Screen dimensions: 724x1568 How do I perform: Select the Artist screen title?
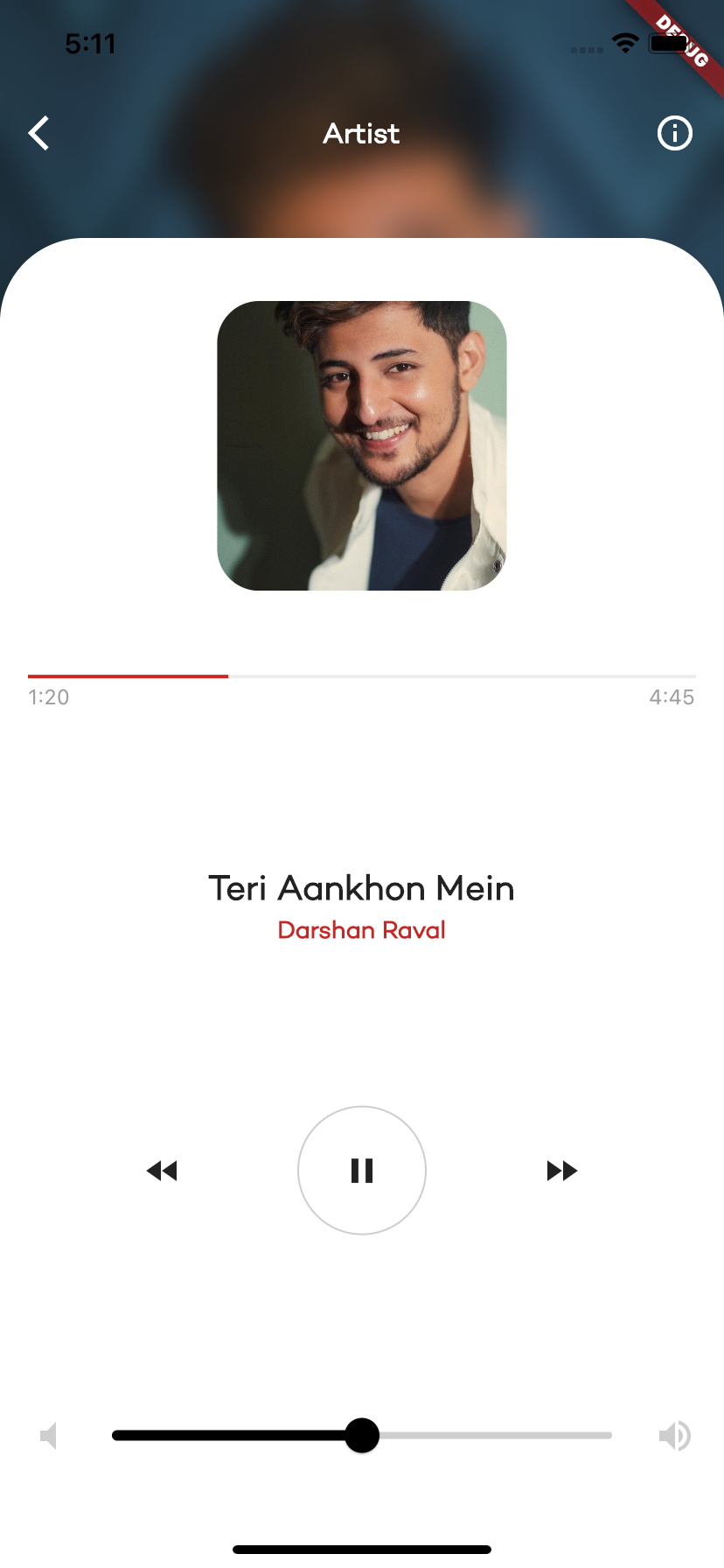pos(361,133)
